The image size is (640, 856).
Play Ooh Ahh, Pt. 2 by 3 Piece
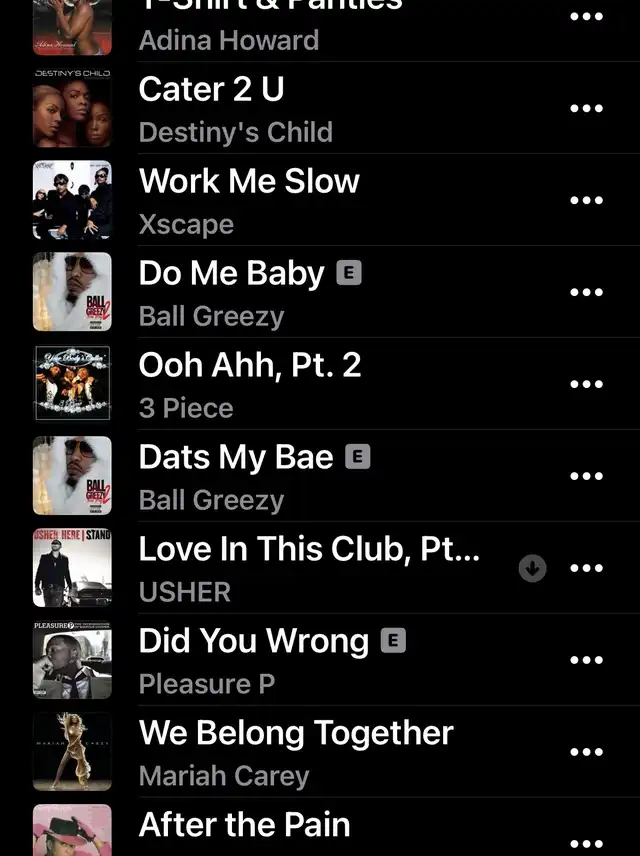(x=300, y=384)
